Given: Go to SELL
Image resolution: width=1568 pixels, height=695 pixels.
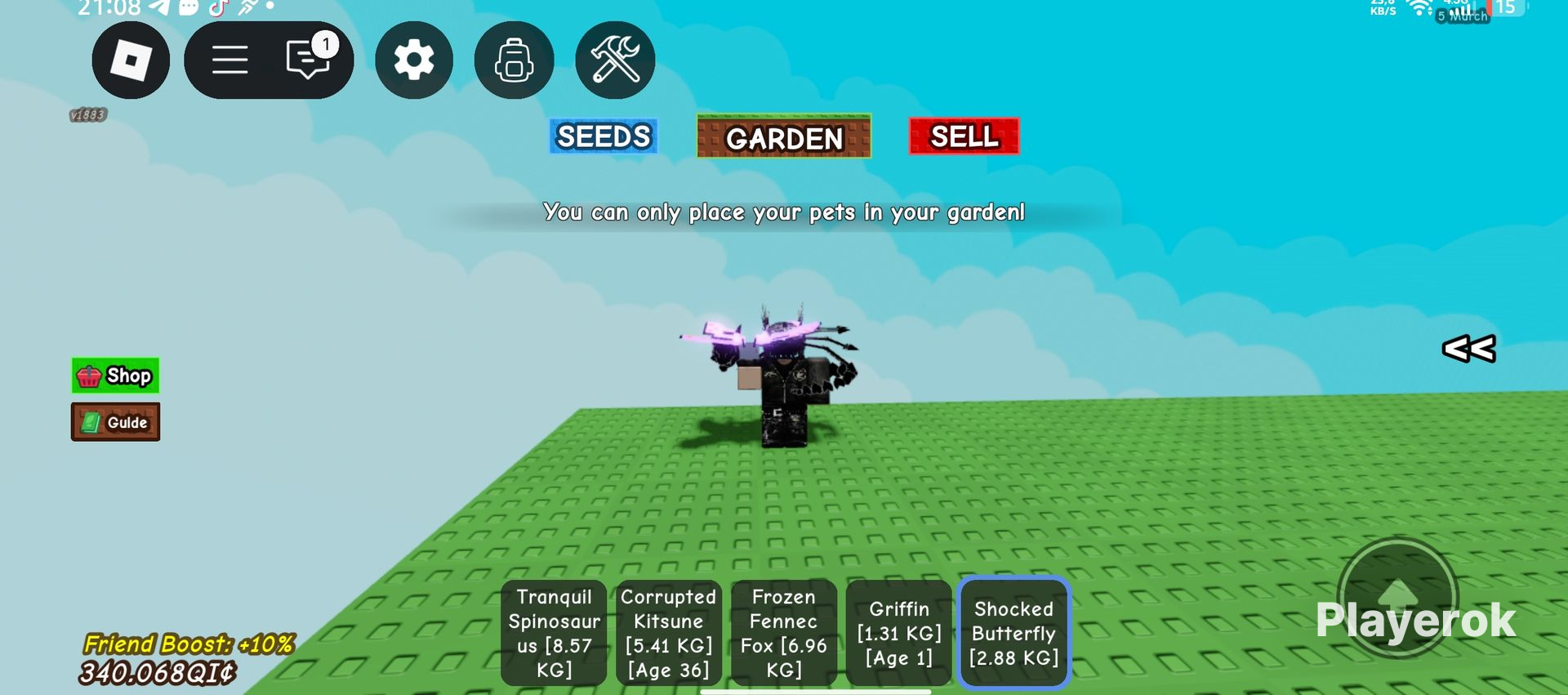Looking at the screenshot, I should (964, 136).
